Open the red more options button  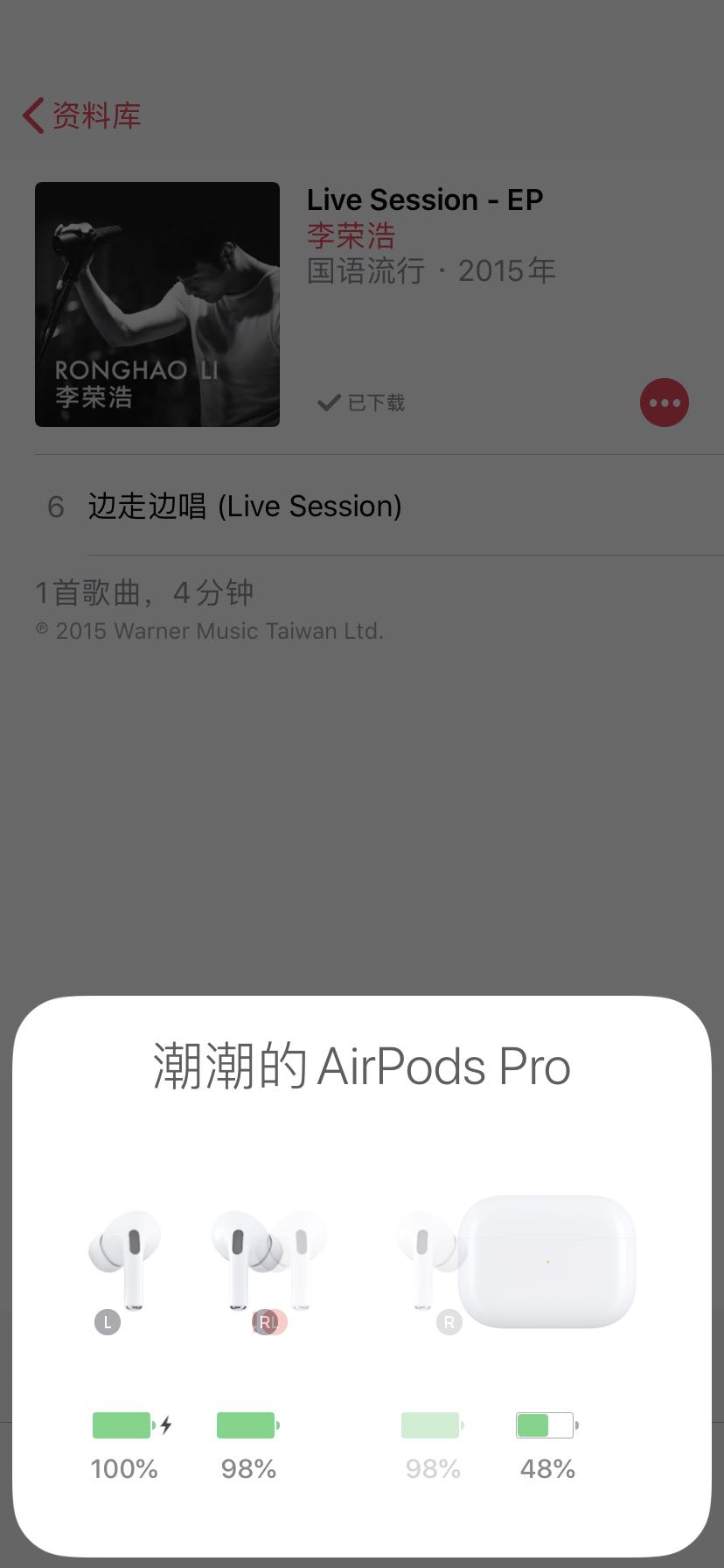click(665, 402)
